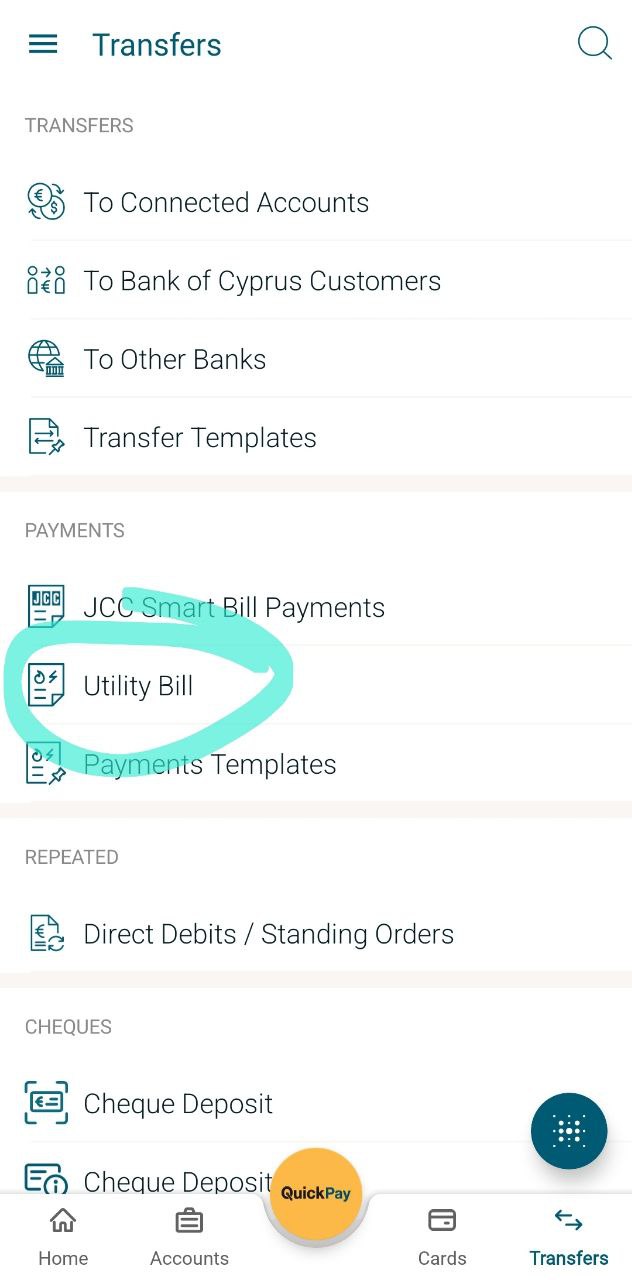
Task: Open the first Cheque Deposit row
Action: click(178, 1103)
